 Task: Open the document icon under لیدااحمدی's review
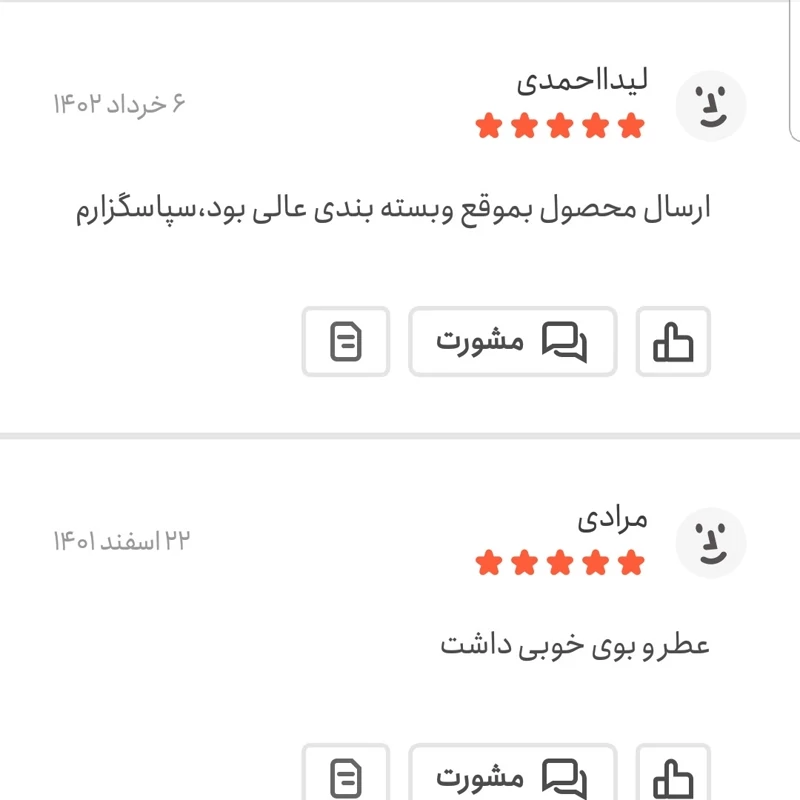[x=346, y=342]
